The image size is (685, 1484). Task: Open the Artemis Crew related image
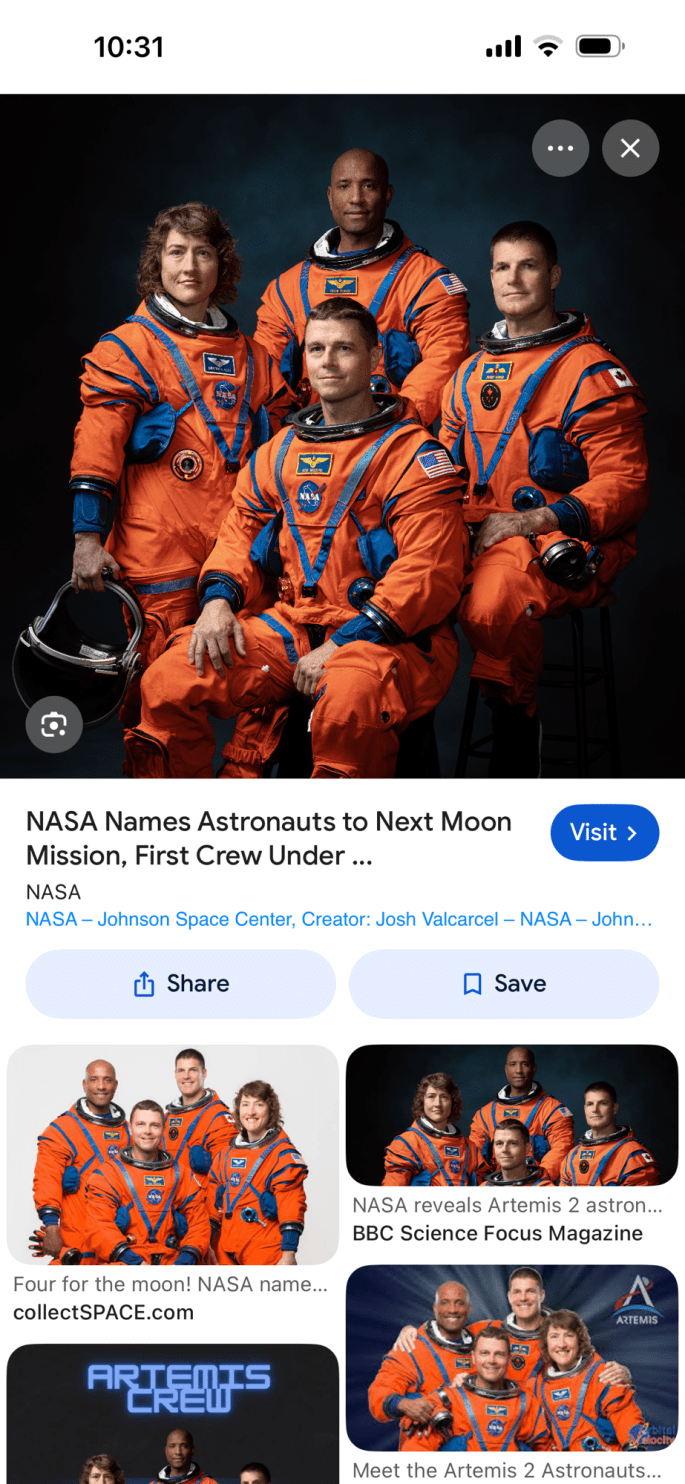tap(172, 1415)
